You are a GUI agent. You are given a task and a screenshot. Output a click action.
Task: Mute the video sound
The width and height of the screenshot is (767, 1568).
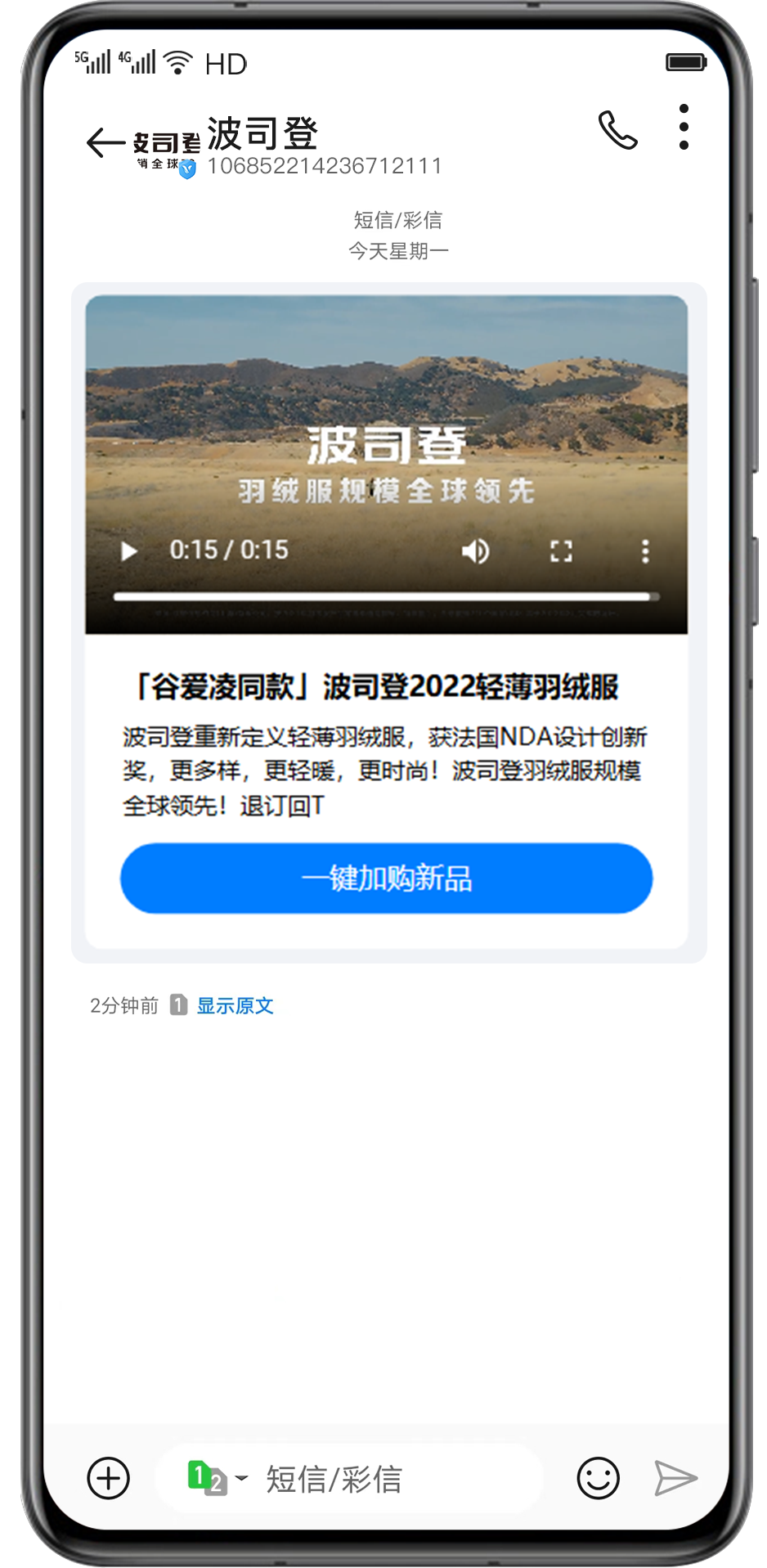pyautogui.click(x=476, y=551)
